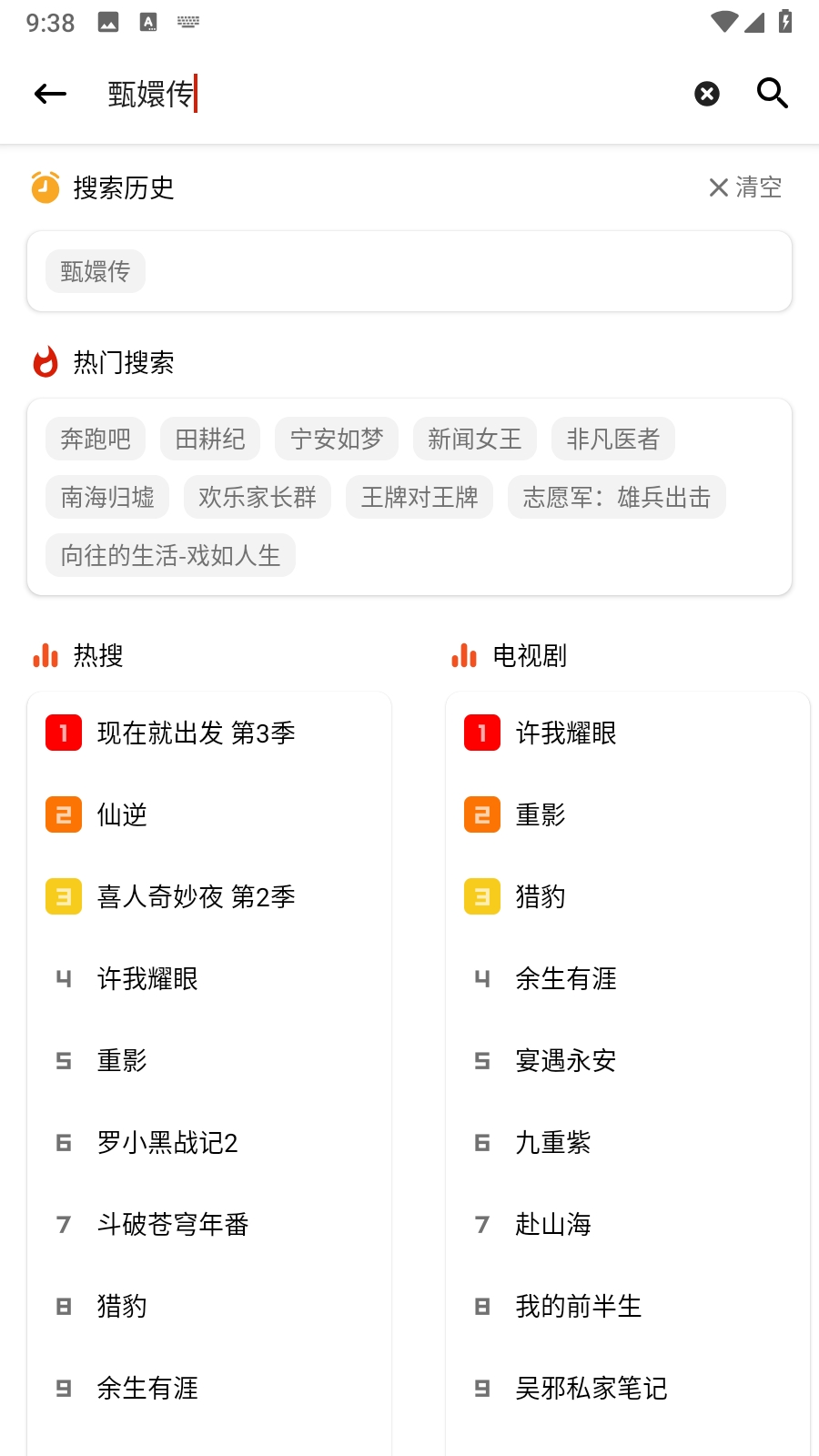819x1456 pixels.
Task: Tap 向往的生活-戏如人生 chip
Action: 169,555
